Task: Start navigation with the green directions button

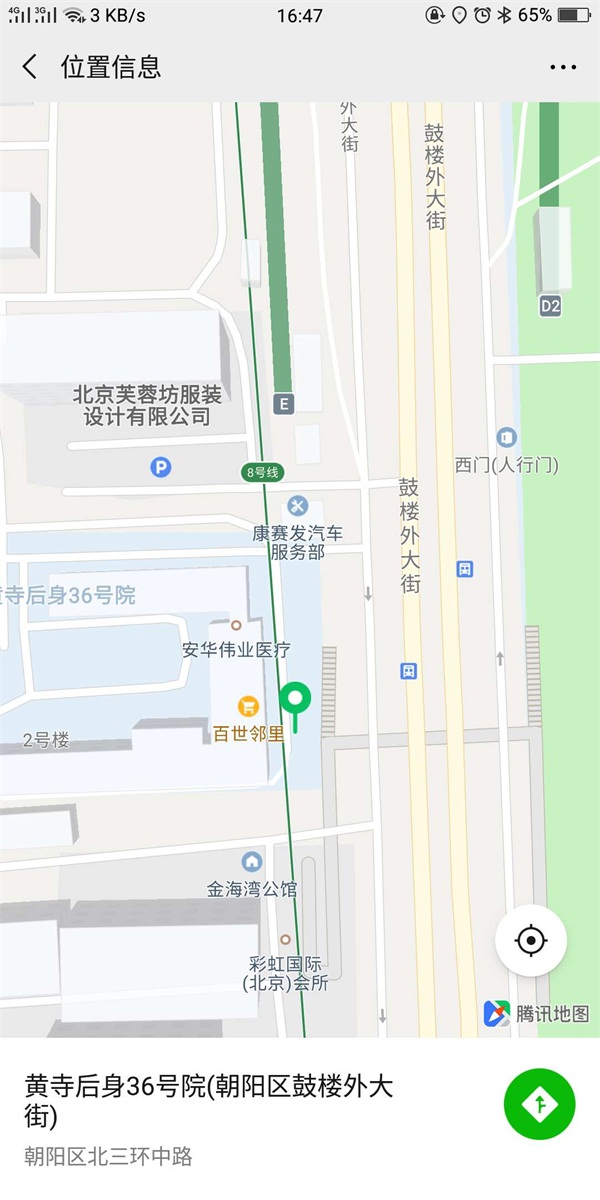Action: 540,1103
